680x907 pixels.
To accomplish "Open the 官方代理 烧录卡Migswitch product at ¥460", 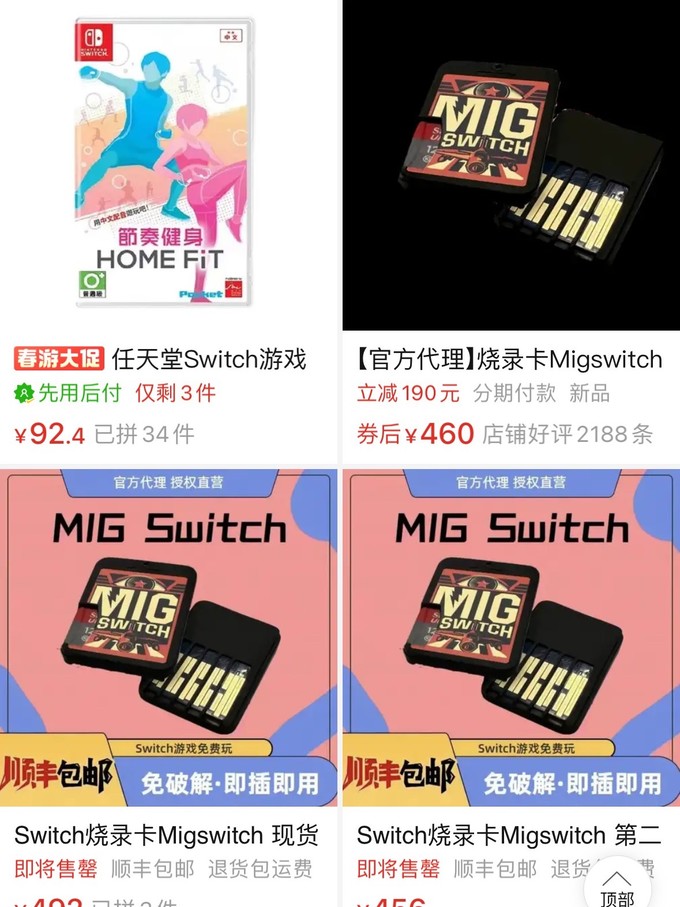I will 511,165.
